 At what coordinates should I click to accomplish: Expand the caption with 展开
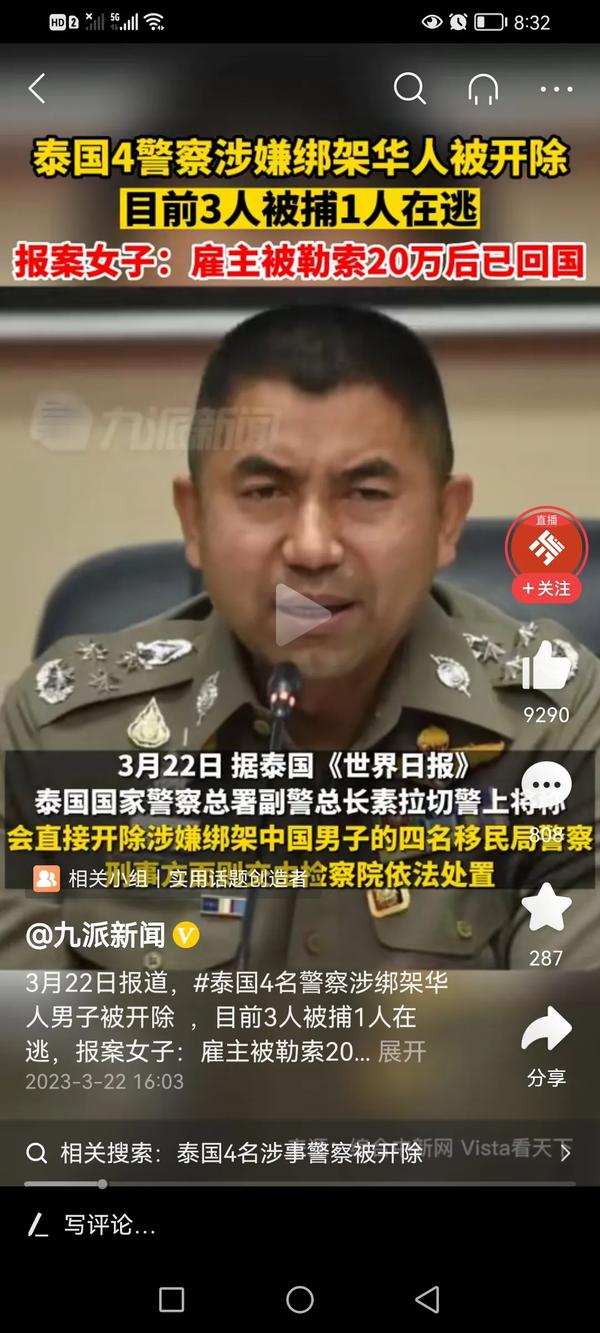pyautogui.click(x=402, y=1051)
